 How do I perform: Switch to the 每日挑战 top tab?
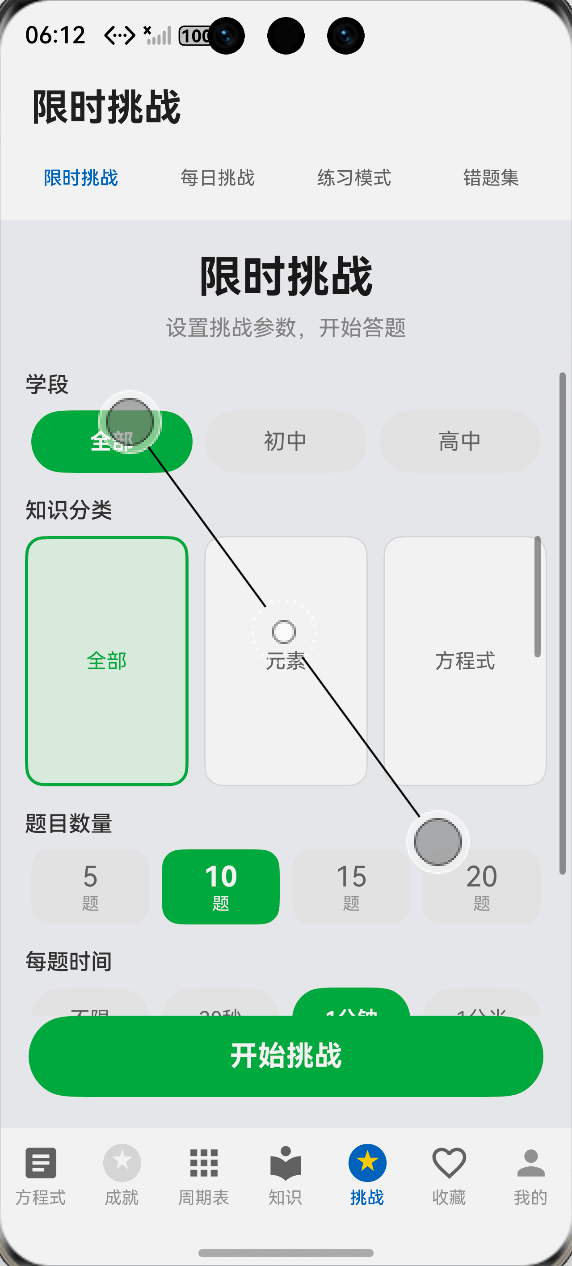click(217, 178)
